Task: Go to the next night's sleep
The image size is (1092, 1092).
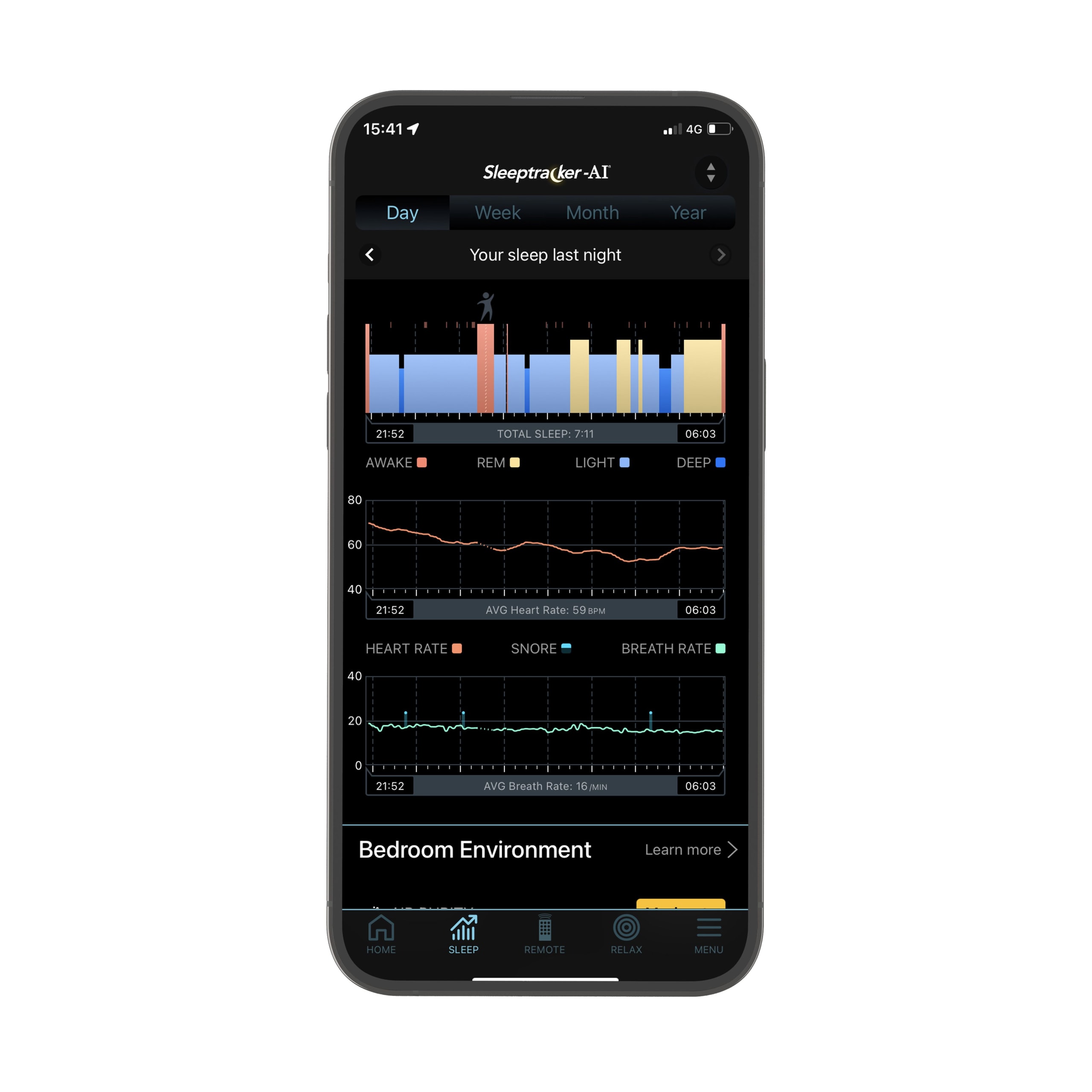Action: pyautogui.click(x=720, y=255)
